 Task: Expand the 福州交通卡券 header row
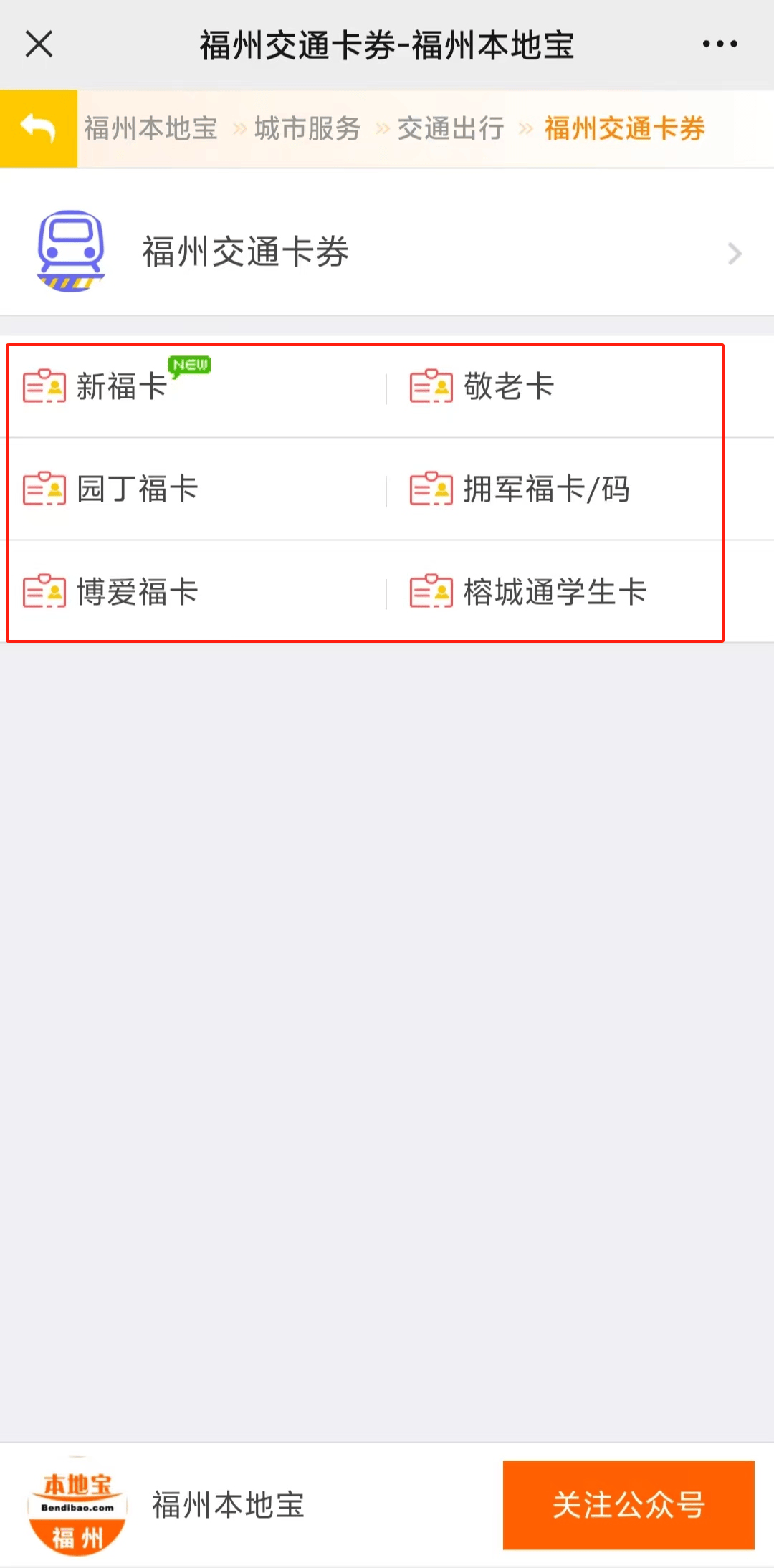387,252
